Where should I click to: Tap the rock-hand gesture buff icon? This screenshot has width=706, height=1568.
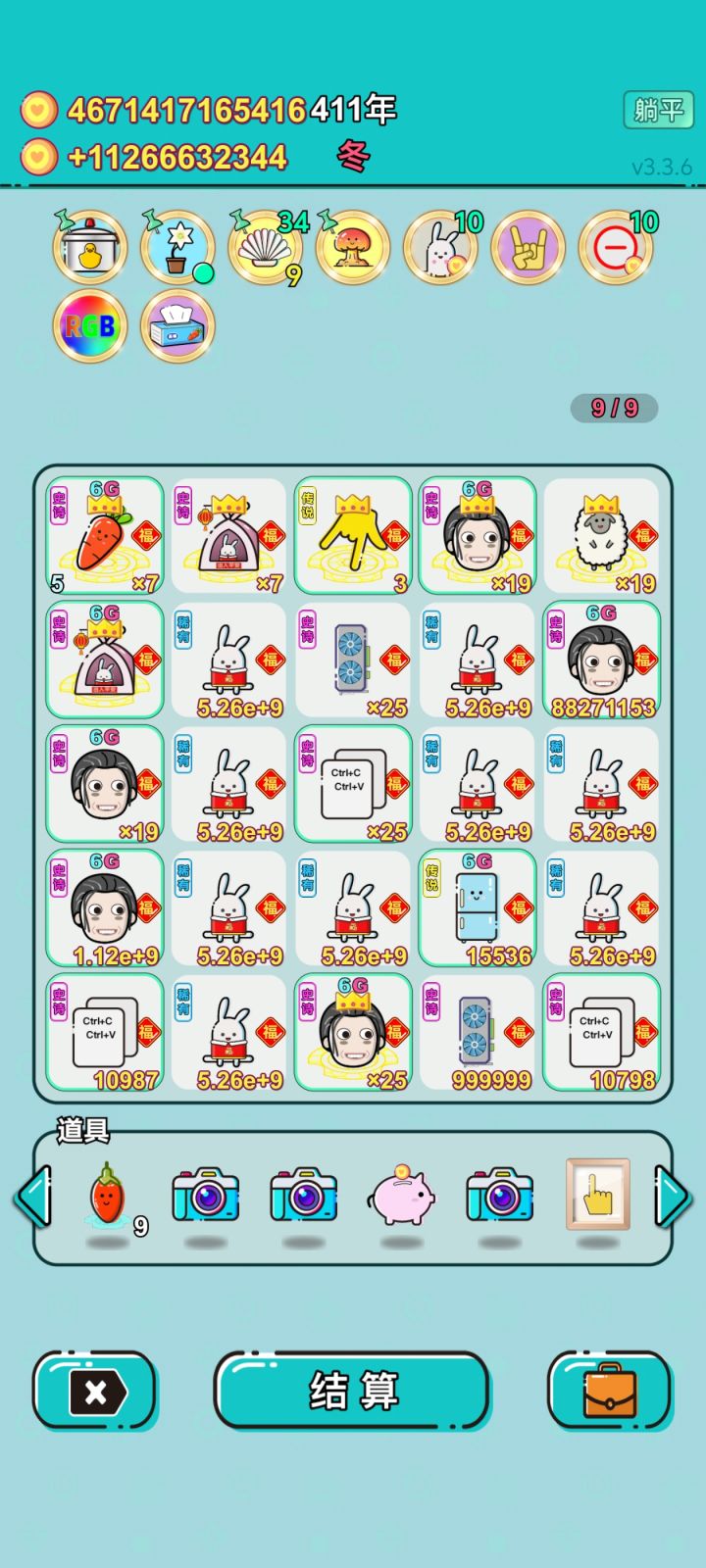[x=528, y=248]
